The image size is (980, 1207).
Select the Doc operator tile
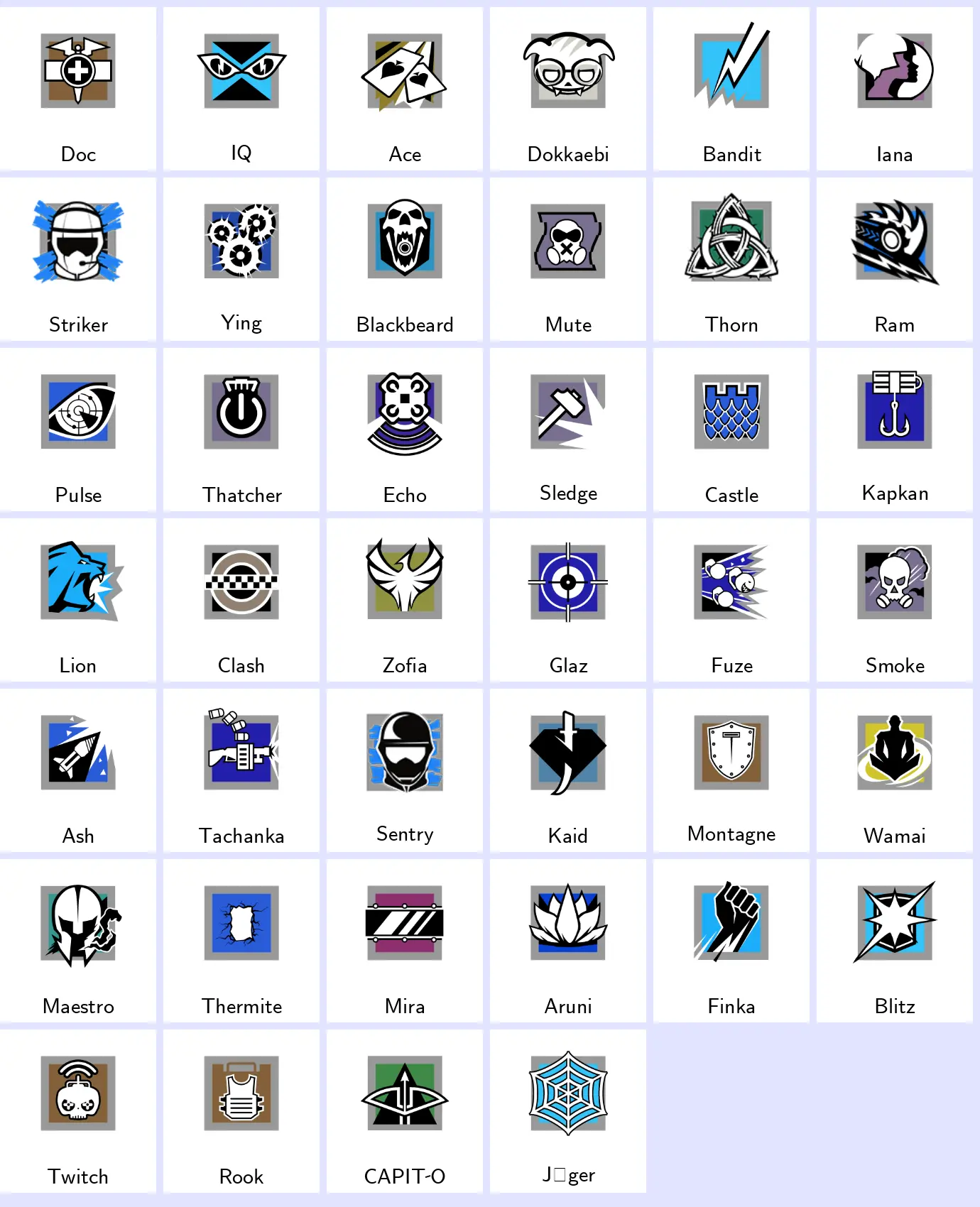tap(78, 89)
